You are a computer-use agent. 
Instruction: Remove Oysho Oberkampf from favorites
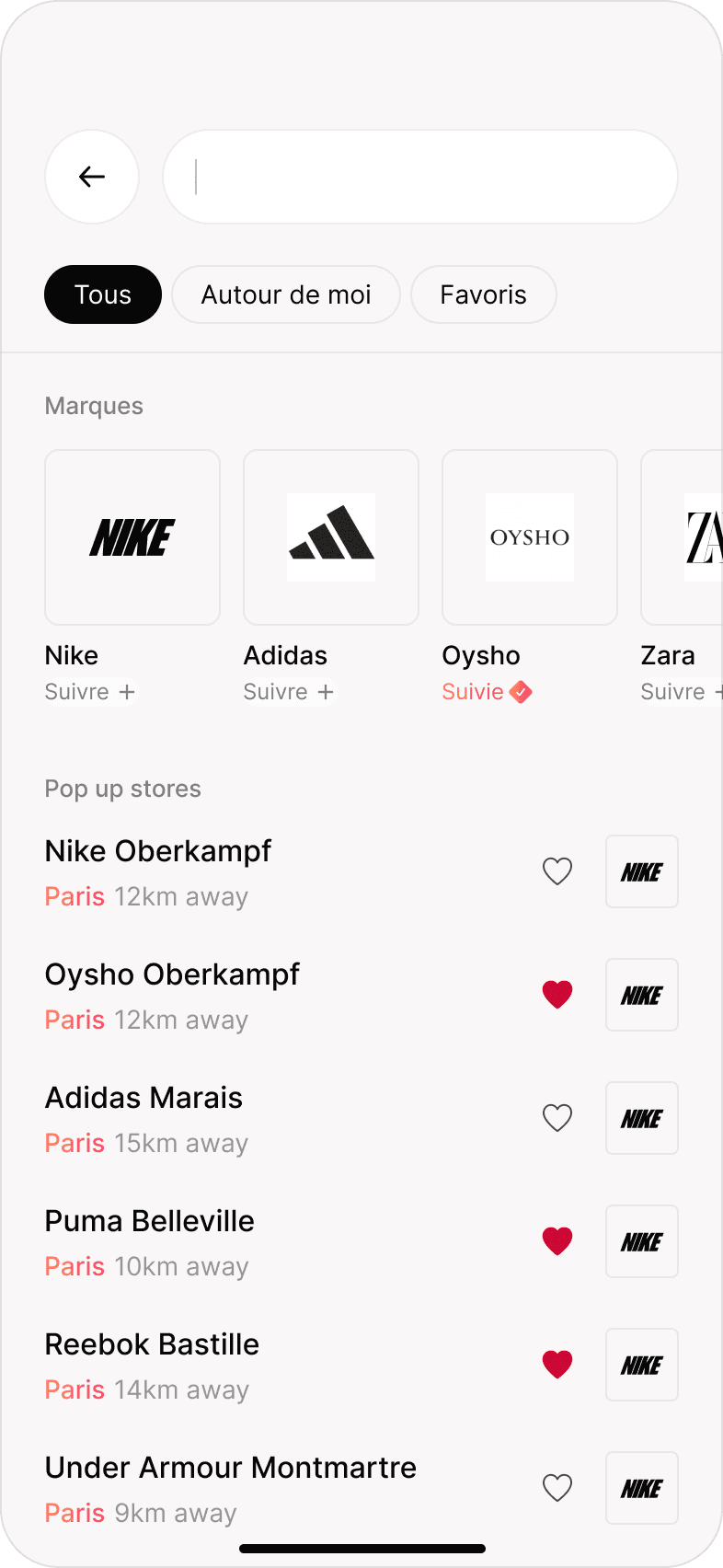[557, 995]
